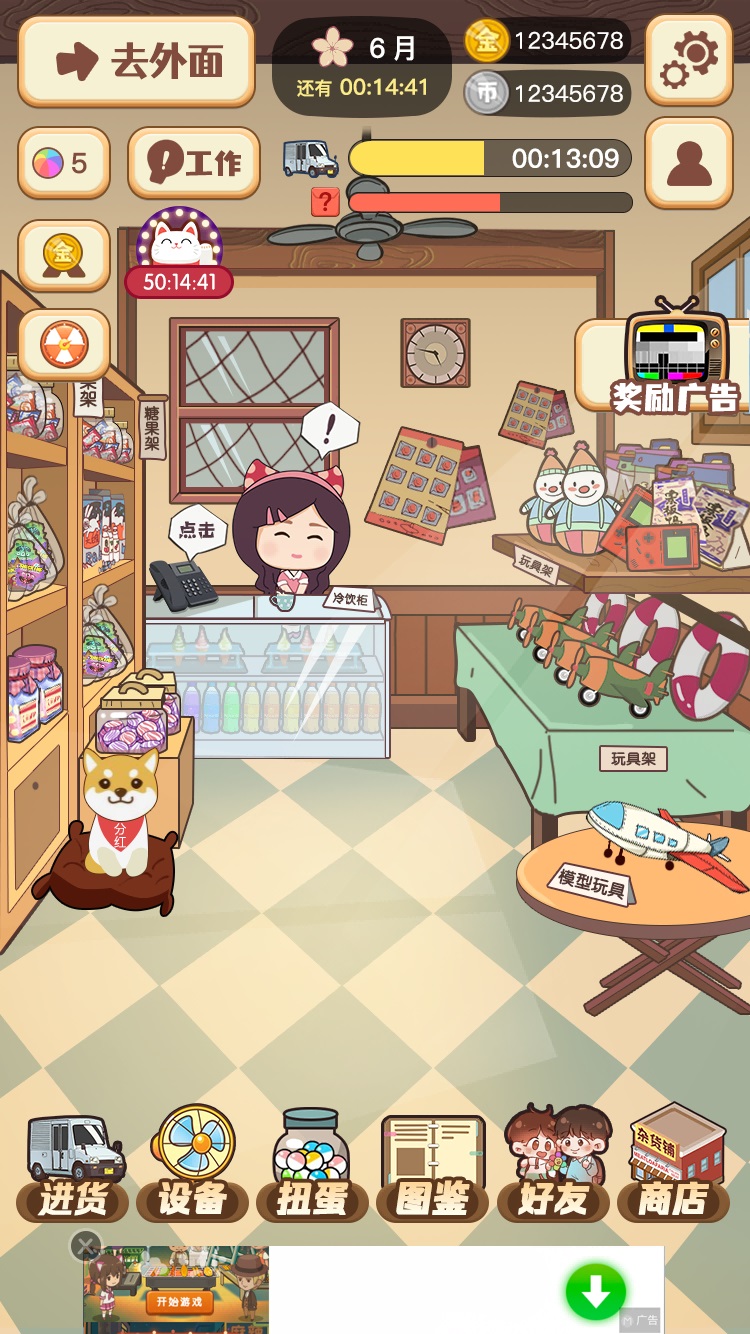Open the 设备 equipment menu
Viewport: 750px width, 1334px height.
(193, 1165)
